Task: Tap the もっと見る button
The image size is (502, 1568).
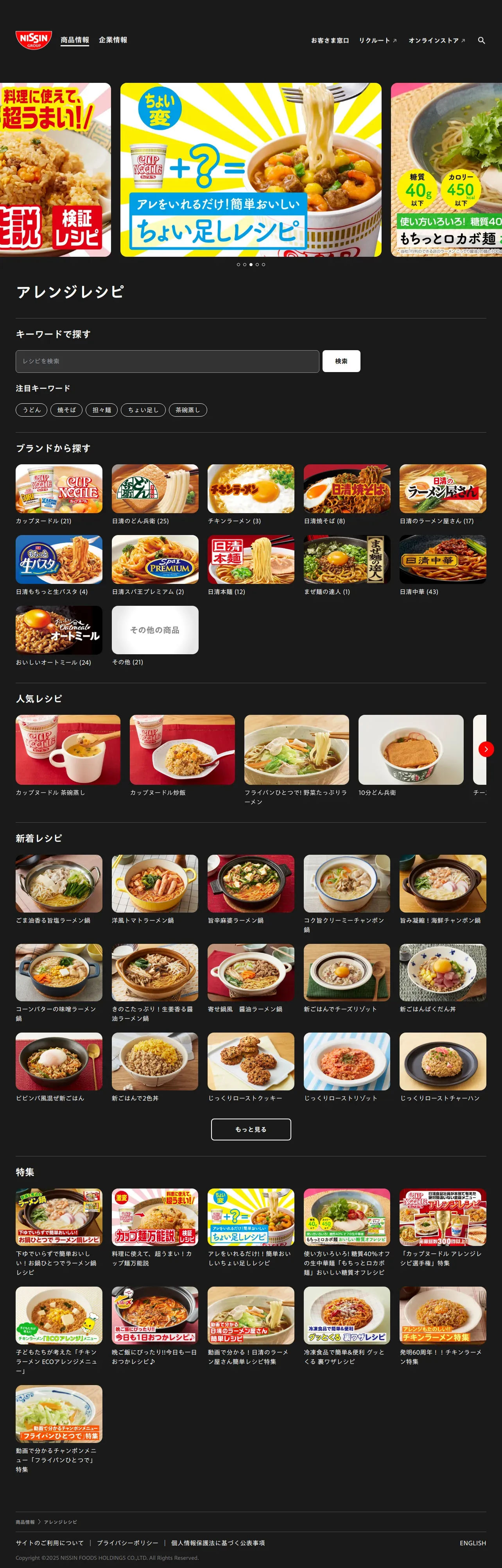Action: 251,1129
